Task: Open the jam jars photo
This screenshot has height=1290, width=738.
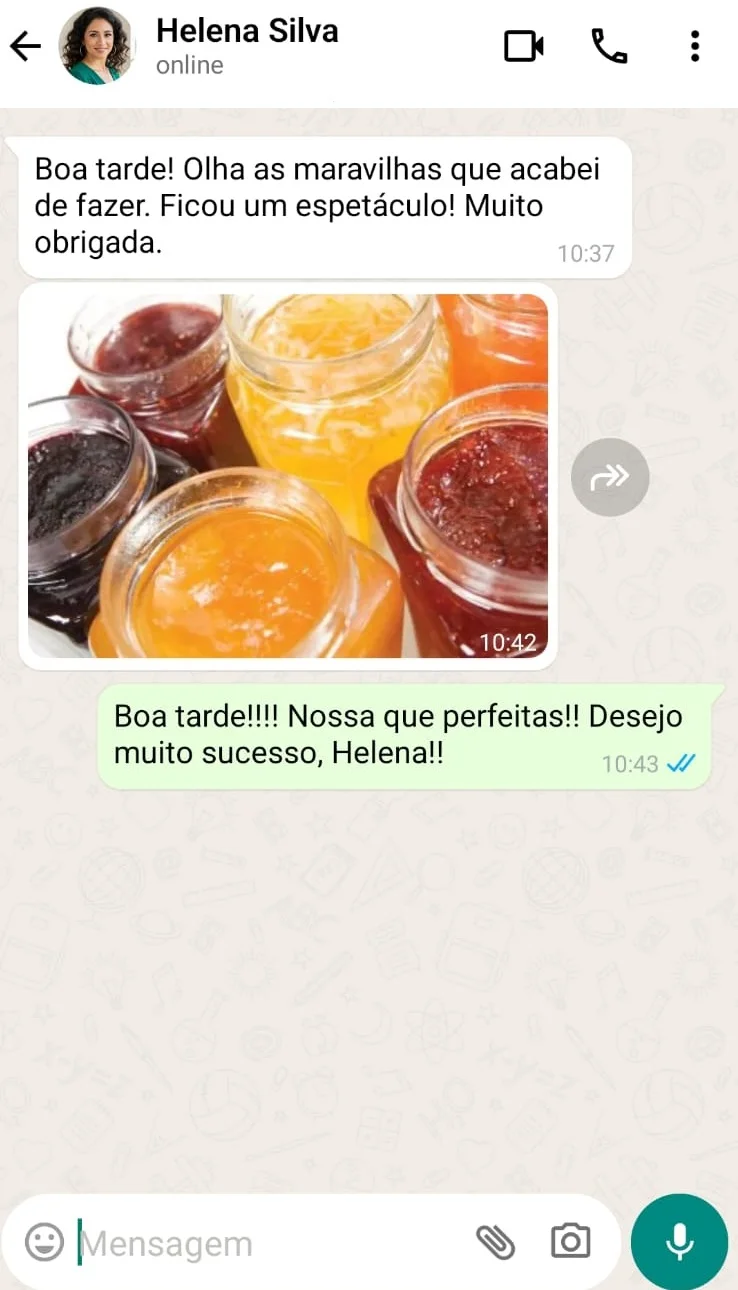Action: pos(288,475)
